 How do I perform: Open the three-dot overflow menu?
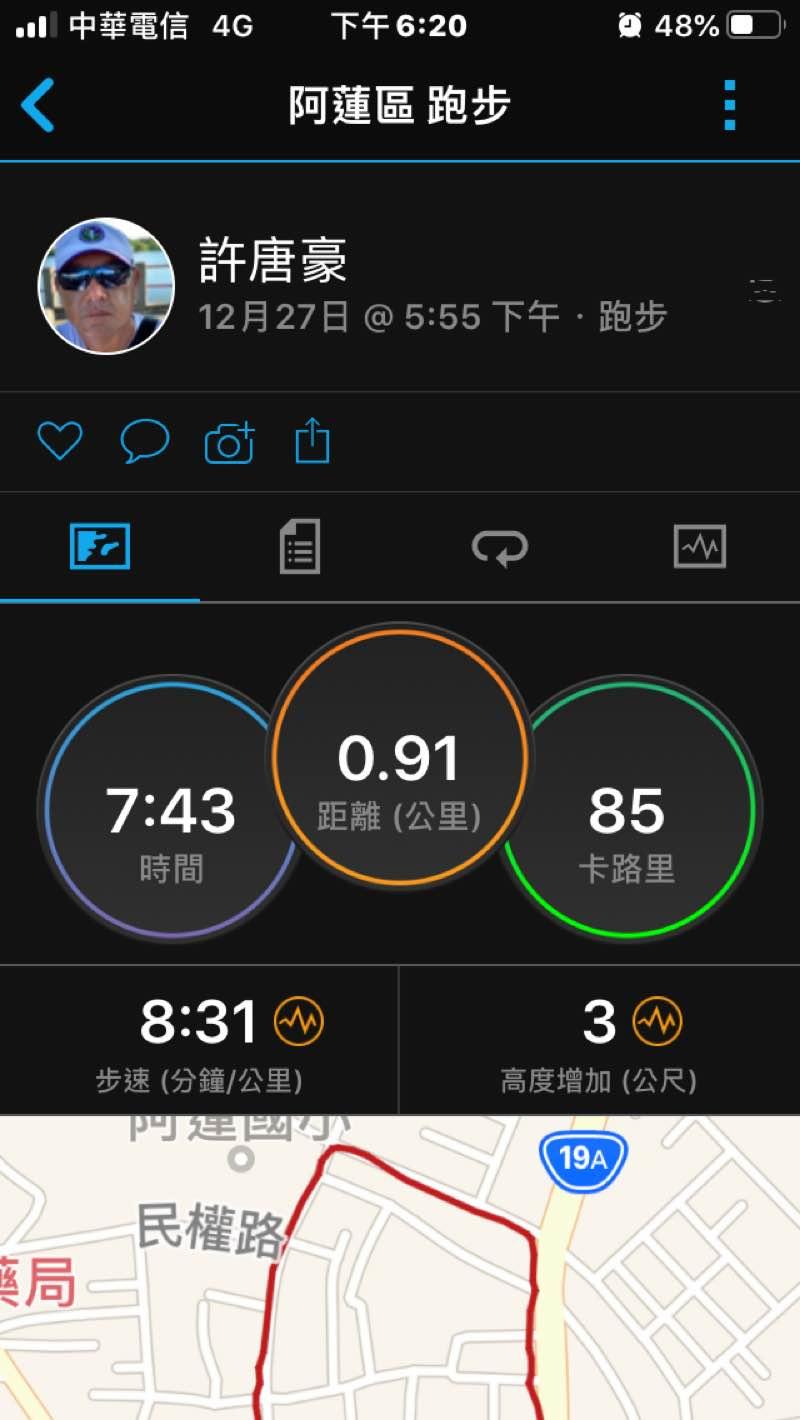coord(730,105)
